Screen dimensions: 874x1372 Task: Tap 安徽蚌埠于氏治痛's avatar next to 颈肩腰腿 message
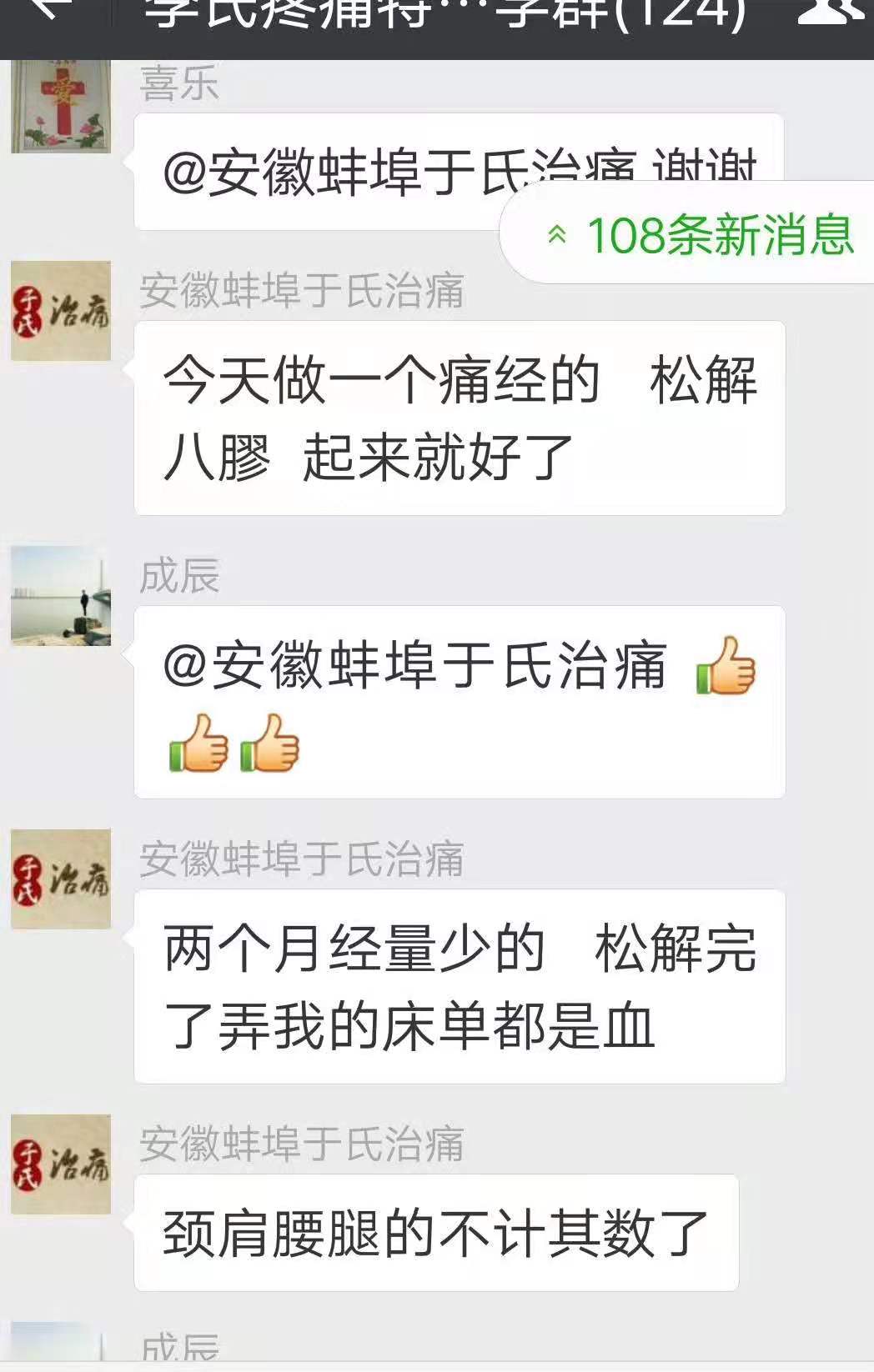(61, 1164)
